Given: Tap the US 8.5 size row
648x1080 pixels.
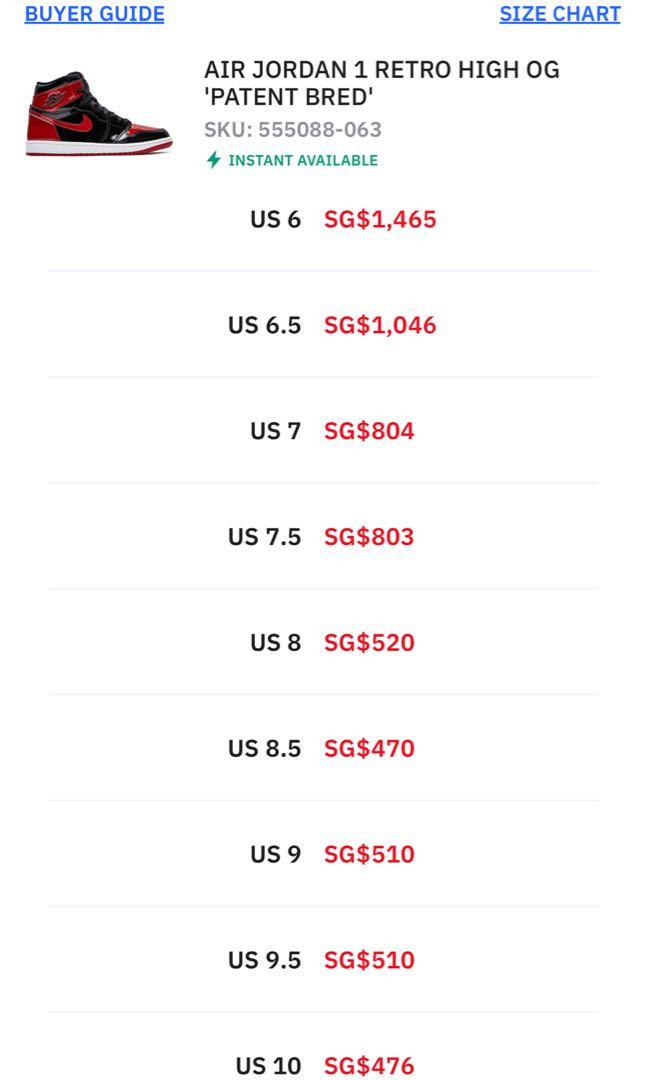Looking at the screenshot, I should pos(323,748).
